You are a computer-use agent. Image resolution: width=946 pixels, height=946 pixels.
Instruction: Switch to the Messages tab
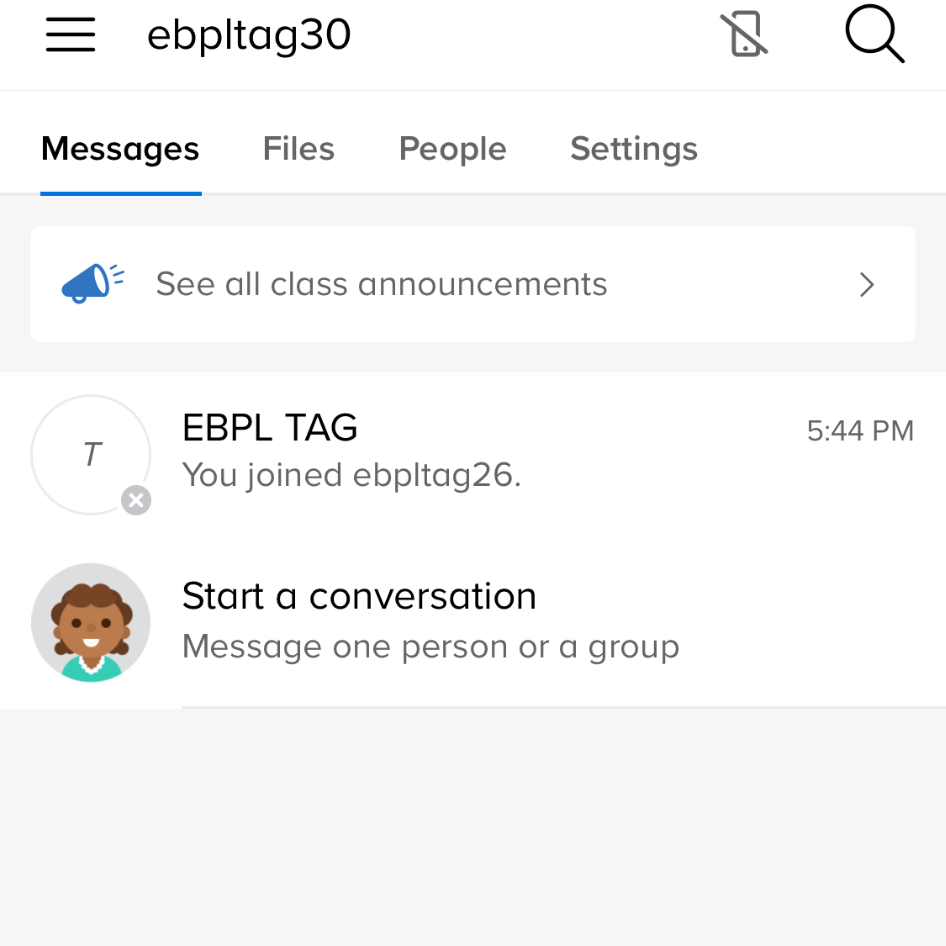coord(120,149)
